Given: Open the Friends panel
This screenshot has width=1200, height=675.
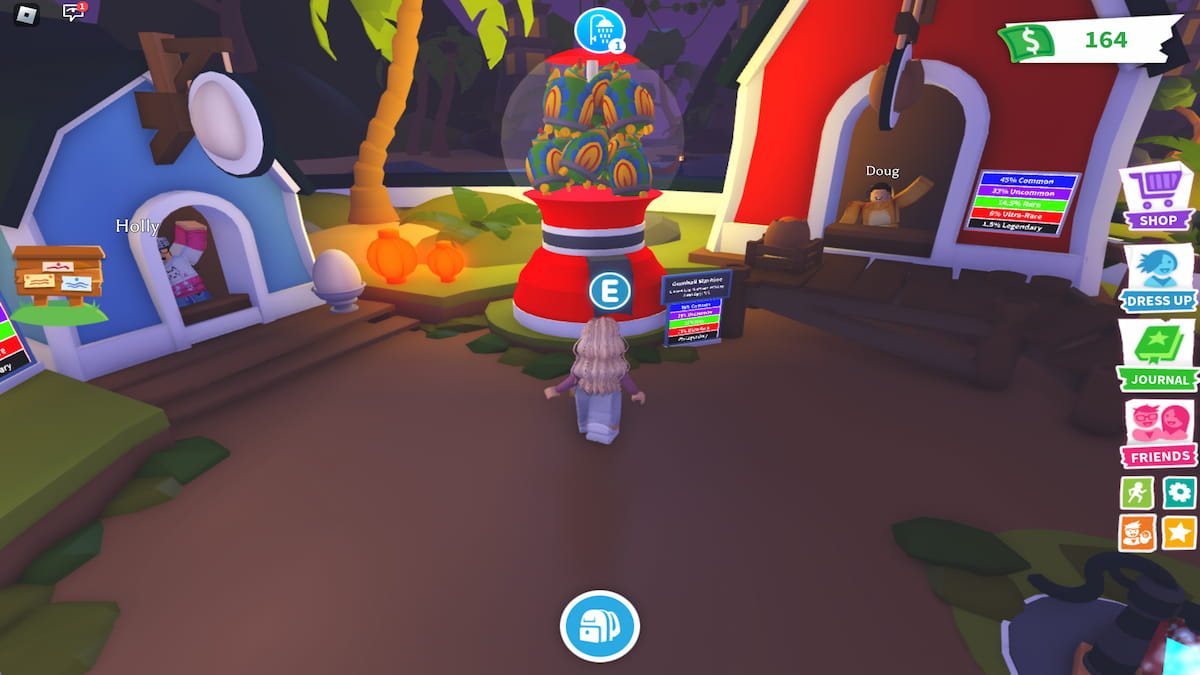Looking at the screenshot, I should (x=1158, y=433).
